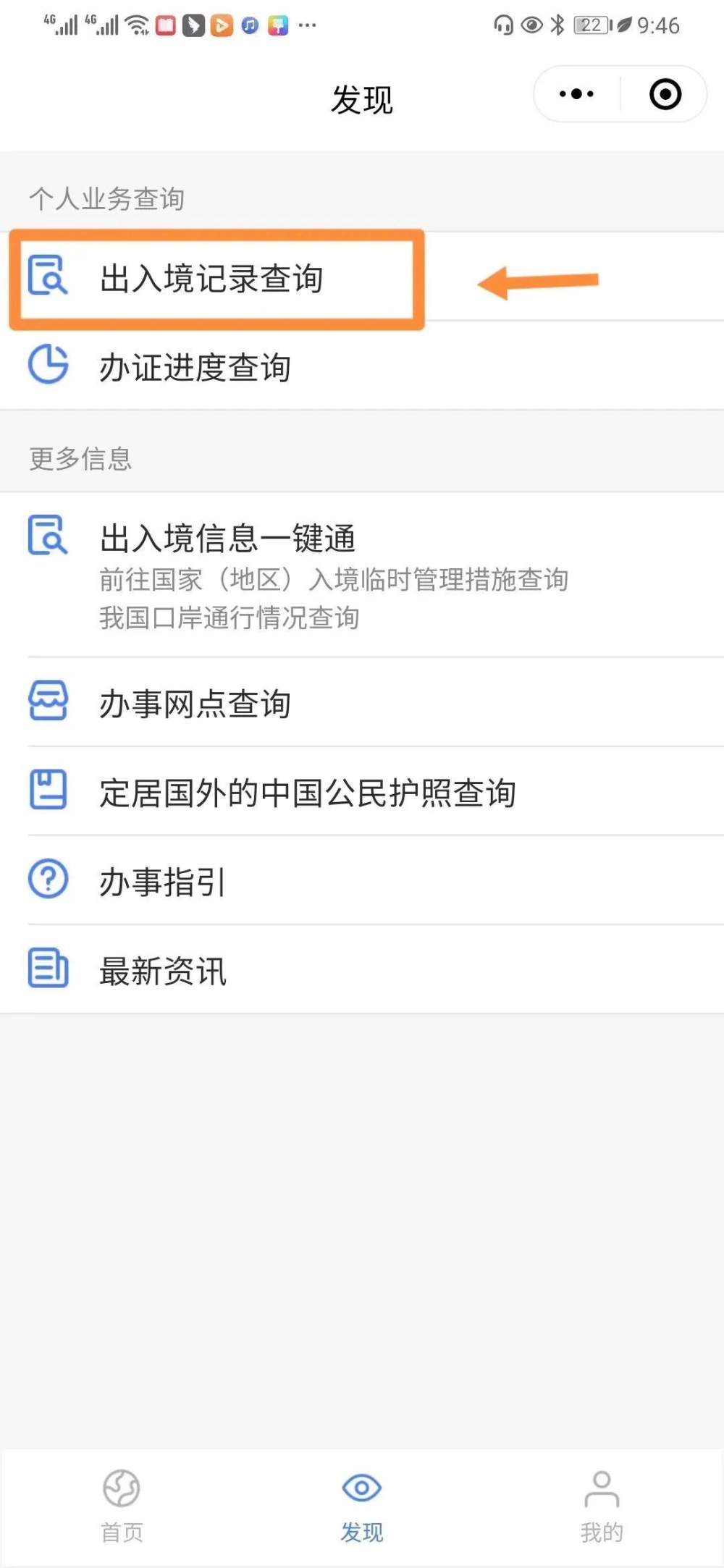Switch to the 首页 tab
724x1568 pixels.
[x=122, y=1507]
